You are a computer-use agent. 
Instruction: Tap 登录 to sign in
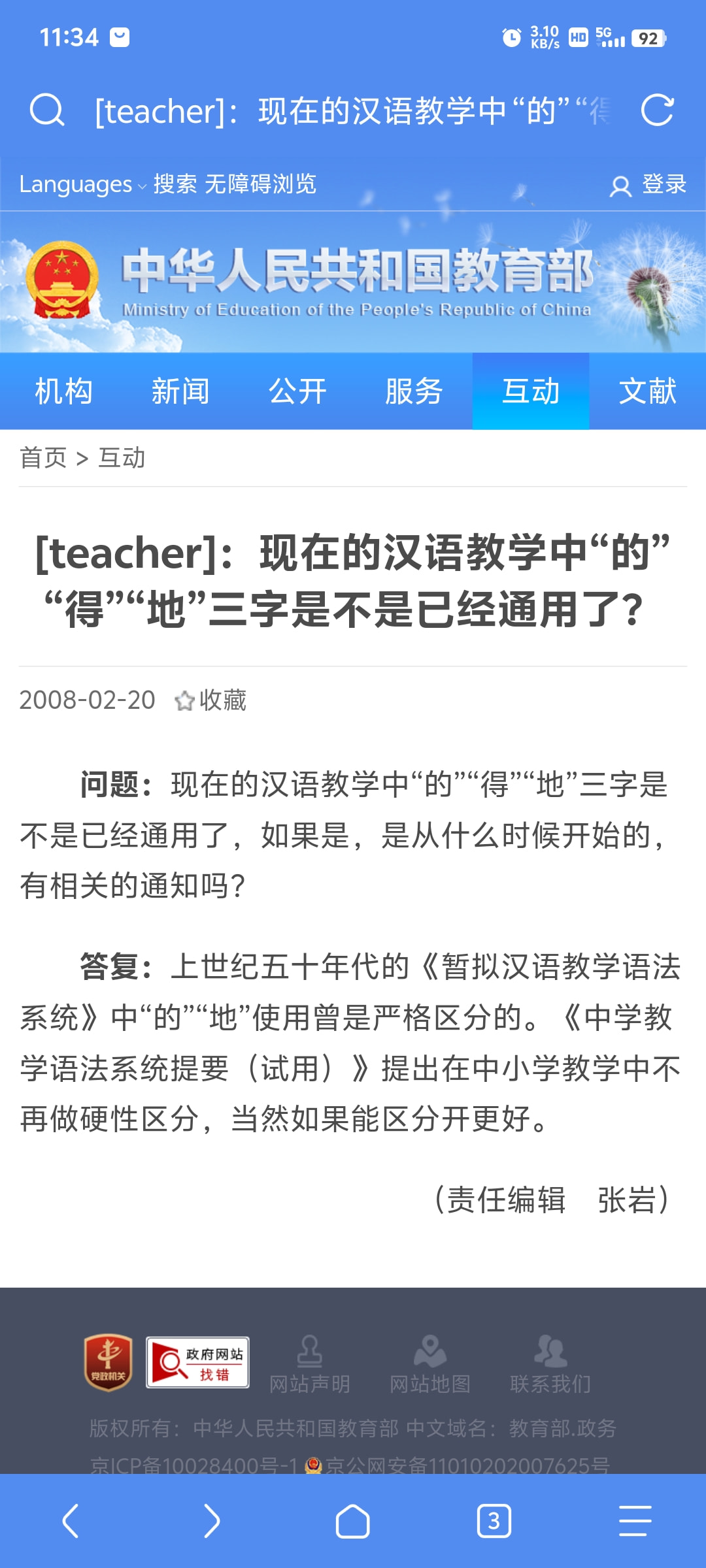(x=648, y=185)
